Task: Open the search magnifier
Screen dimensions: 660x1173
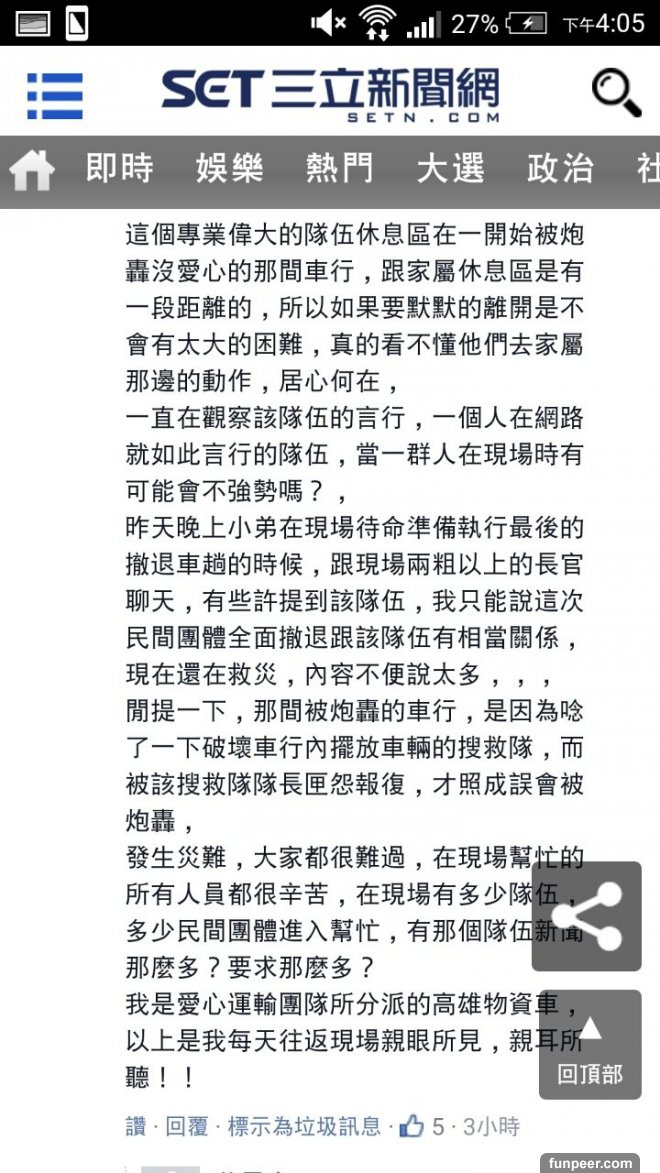Action: [x=615, y=93]
